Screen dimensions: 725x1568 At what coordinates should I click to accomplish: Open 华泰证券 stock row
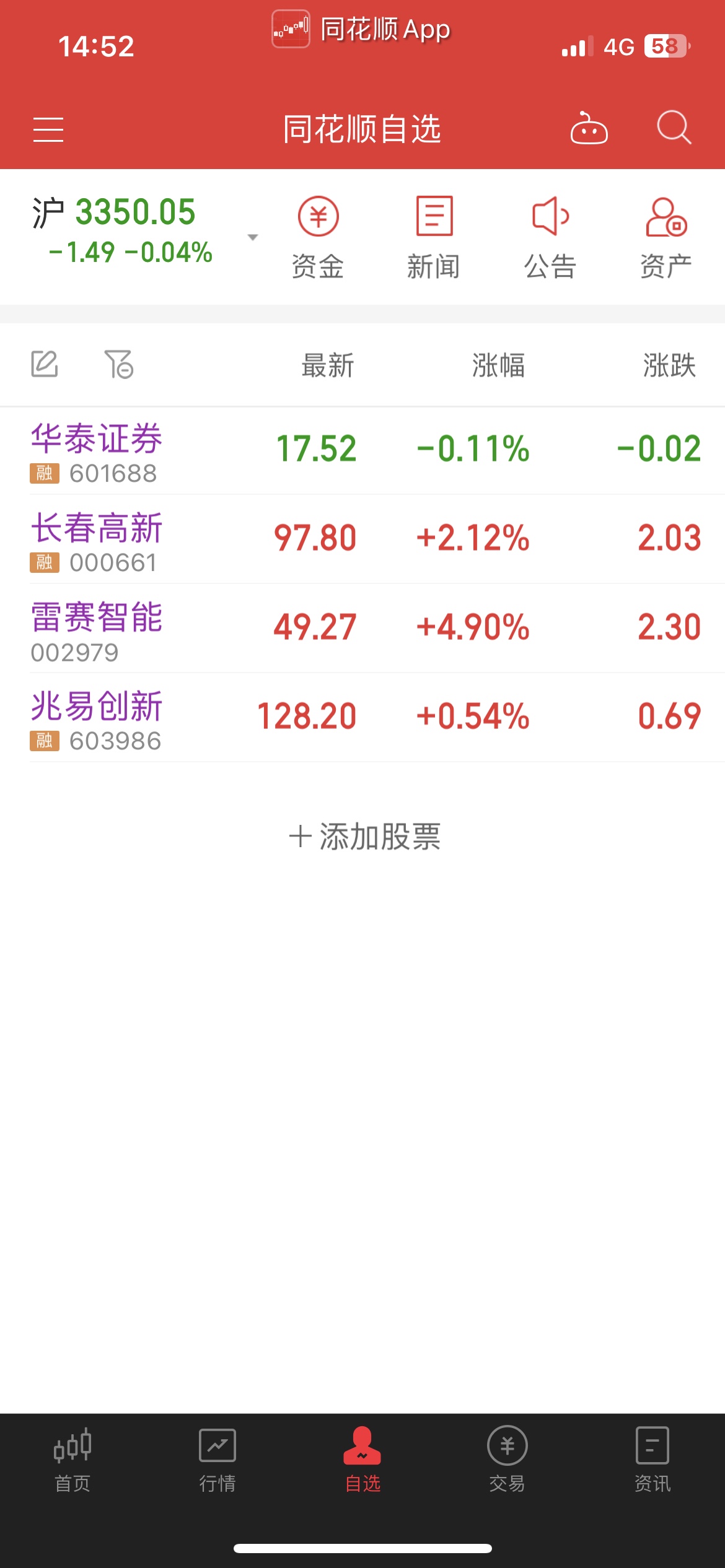coord(362,450)
